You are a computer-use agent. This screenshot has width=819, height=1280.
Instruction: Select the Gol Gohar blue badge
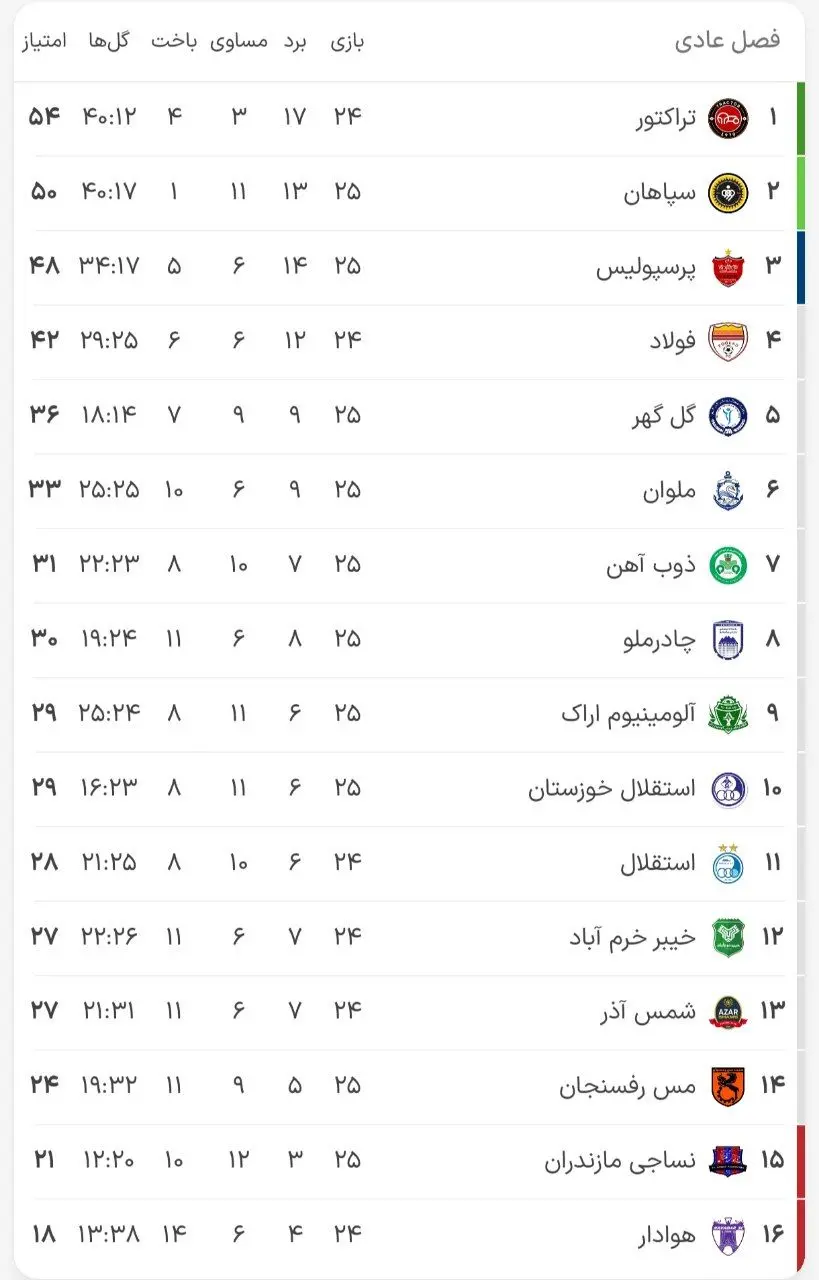coord(729,414)
